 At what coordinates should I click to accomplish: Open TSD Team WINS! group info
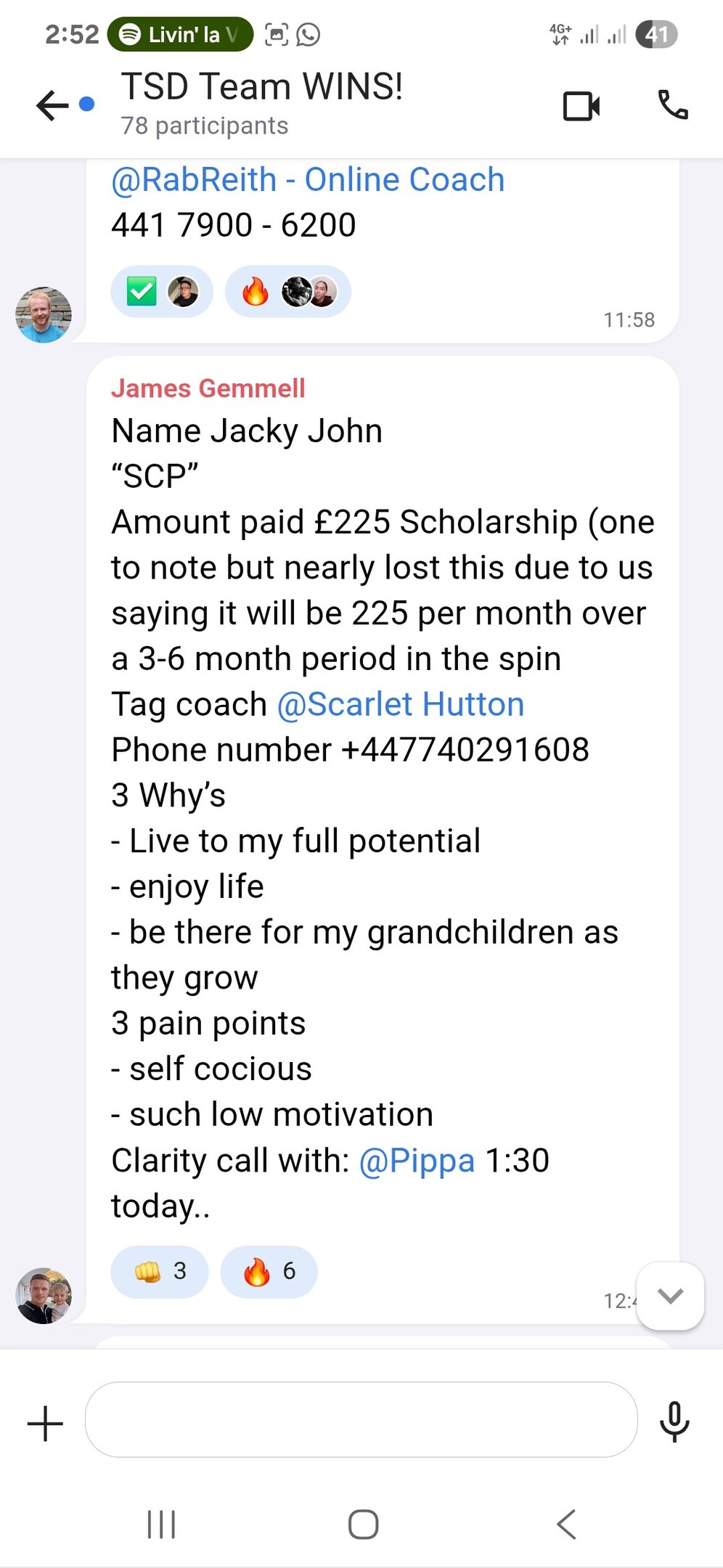261,102
